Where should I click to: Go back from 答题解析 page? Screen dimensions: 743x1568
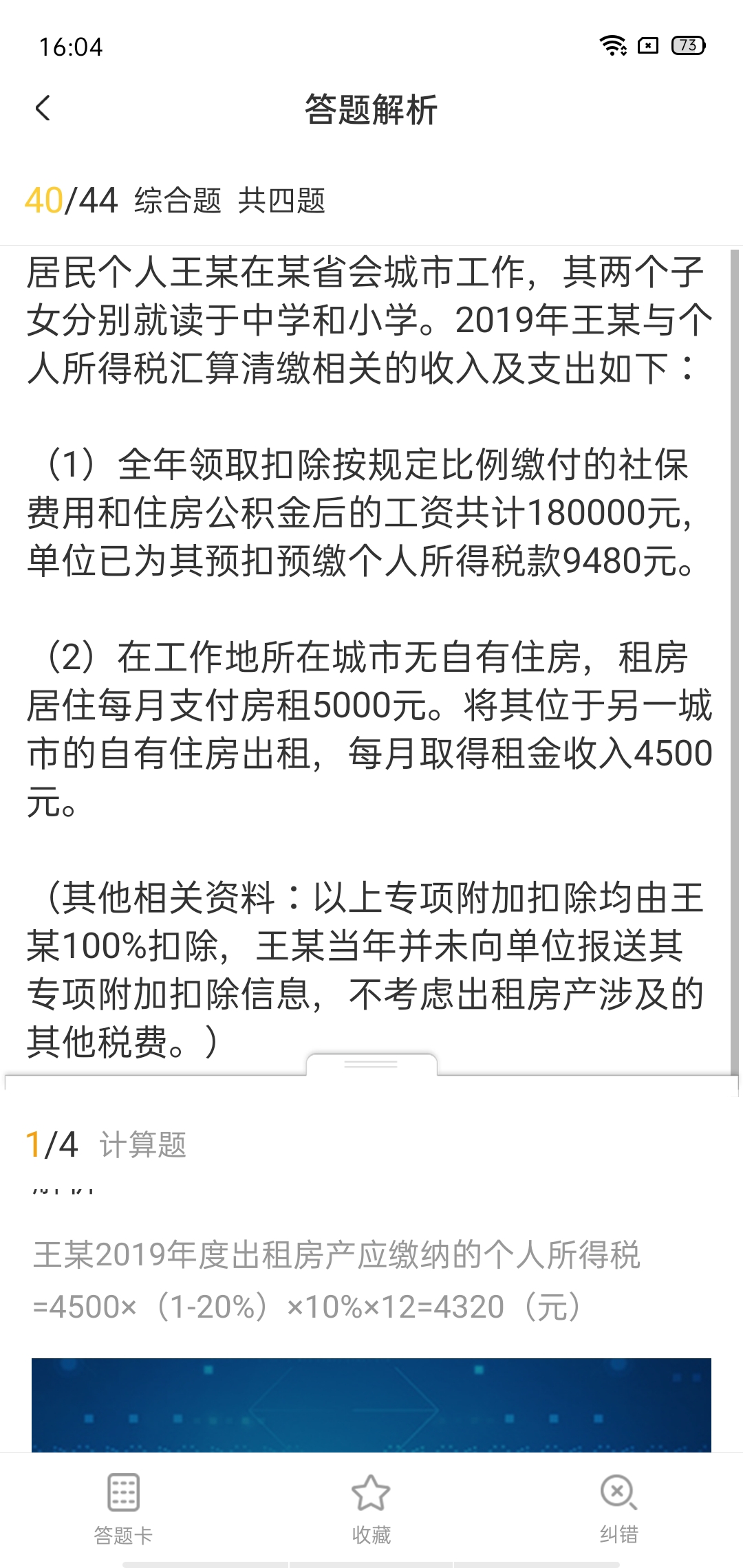click(x=43, y=109)
